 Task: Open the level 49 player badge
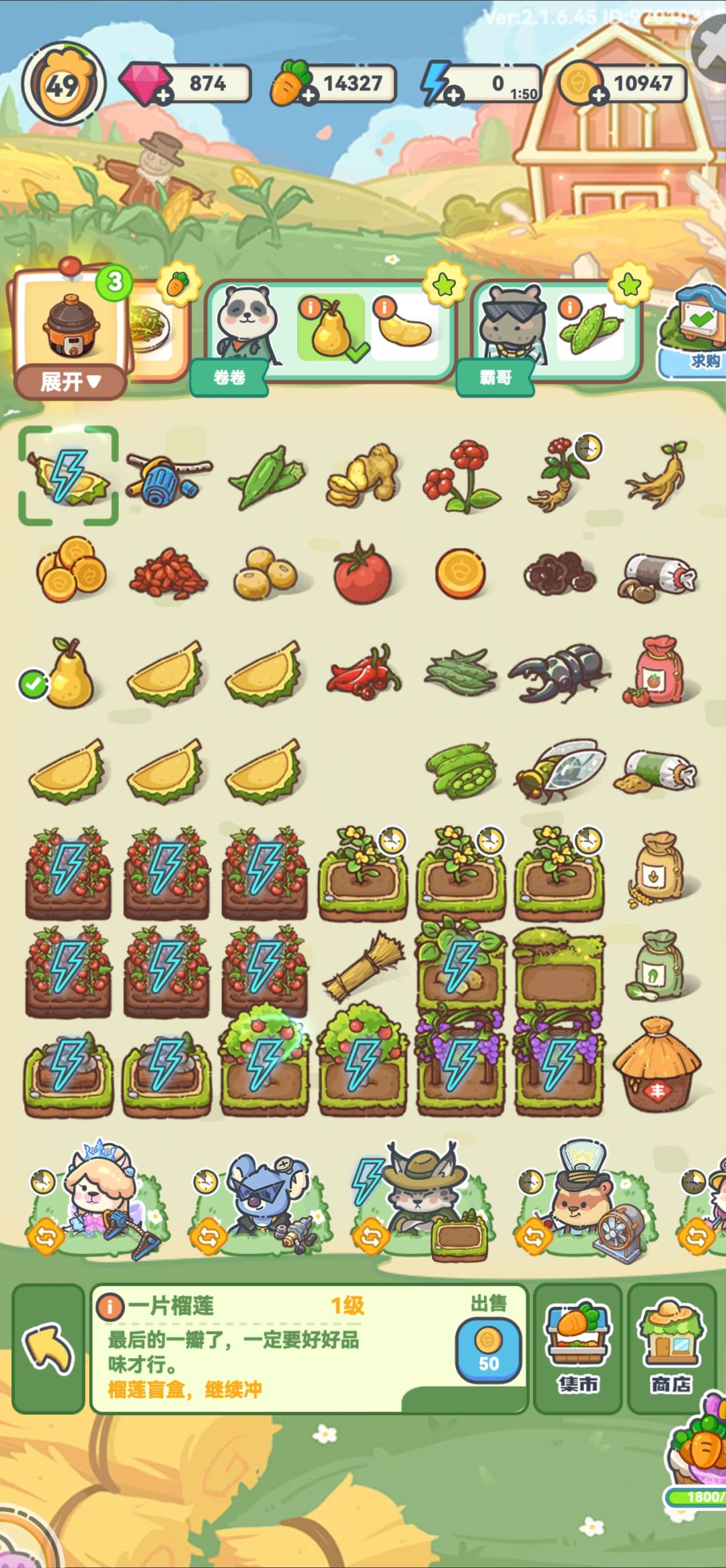click(63, 84)
